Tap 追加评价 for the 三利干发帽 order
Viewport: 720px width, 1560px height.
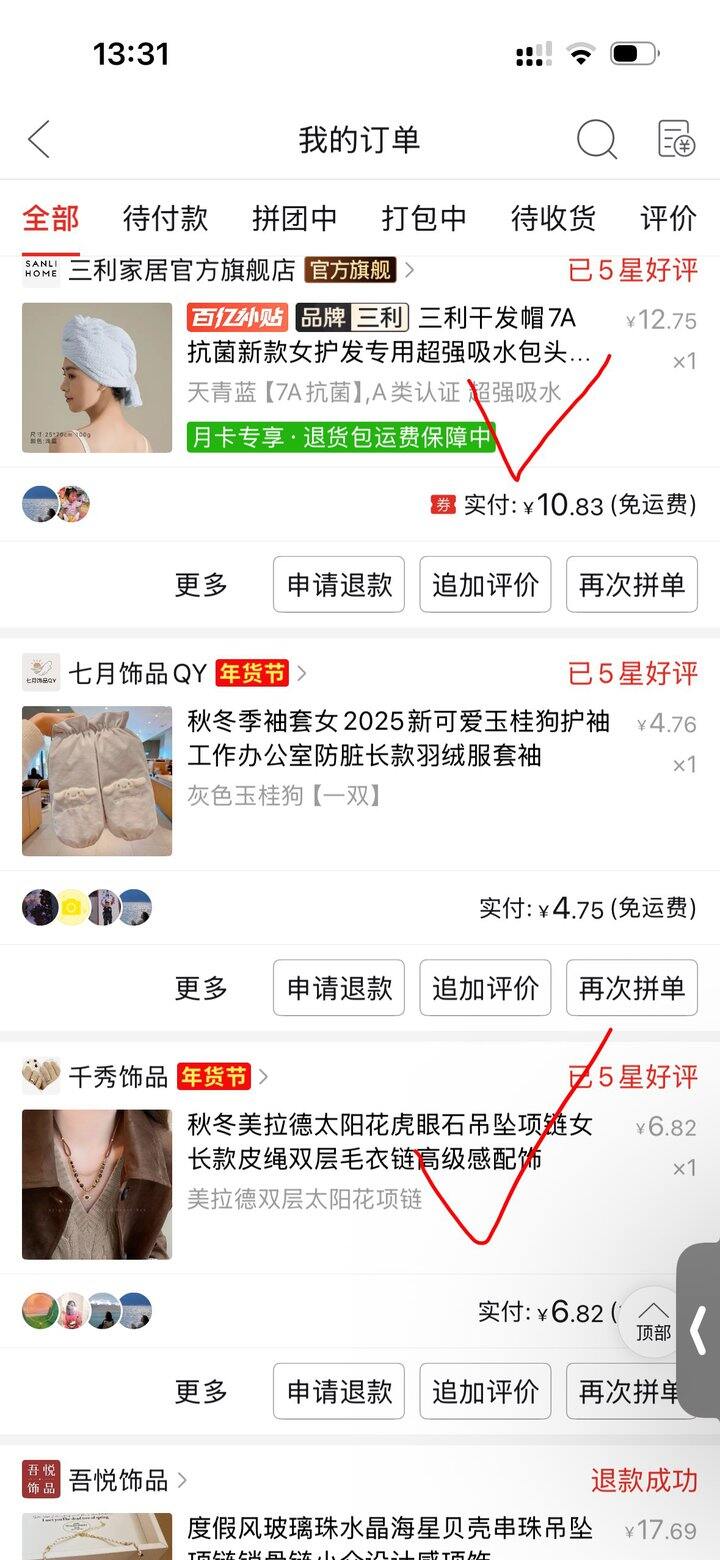(x=485, y=584)
